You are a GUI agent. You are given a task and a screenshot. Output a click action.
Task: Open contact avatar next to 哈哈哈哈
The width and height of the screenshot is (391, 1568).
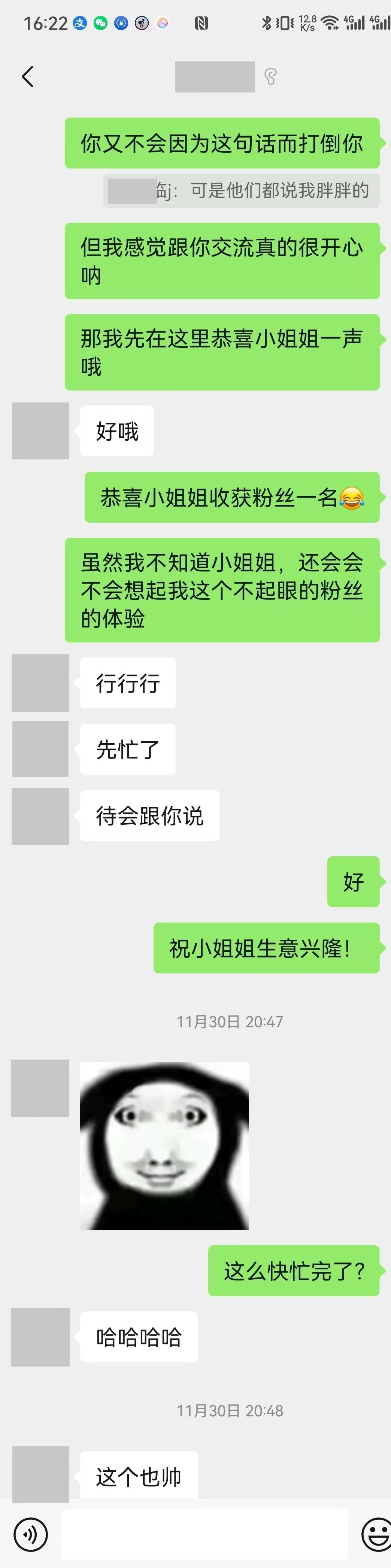click(x=40, y=1337)
